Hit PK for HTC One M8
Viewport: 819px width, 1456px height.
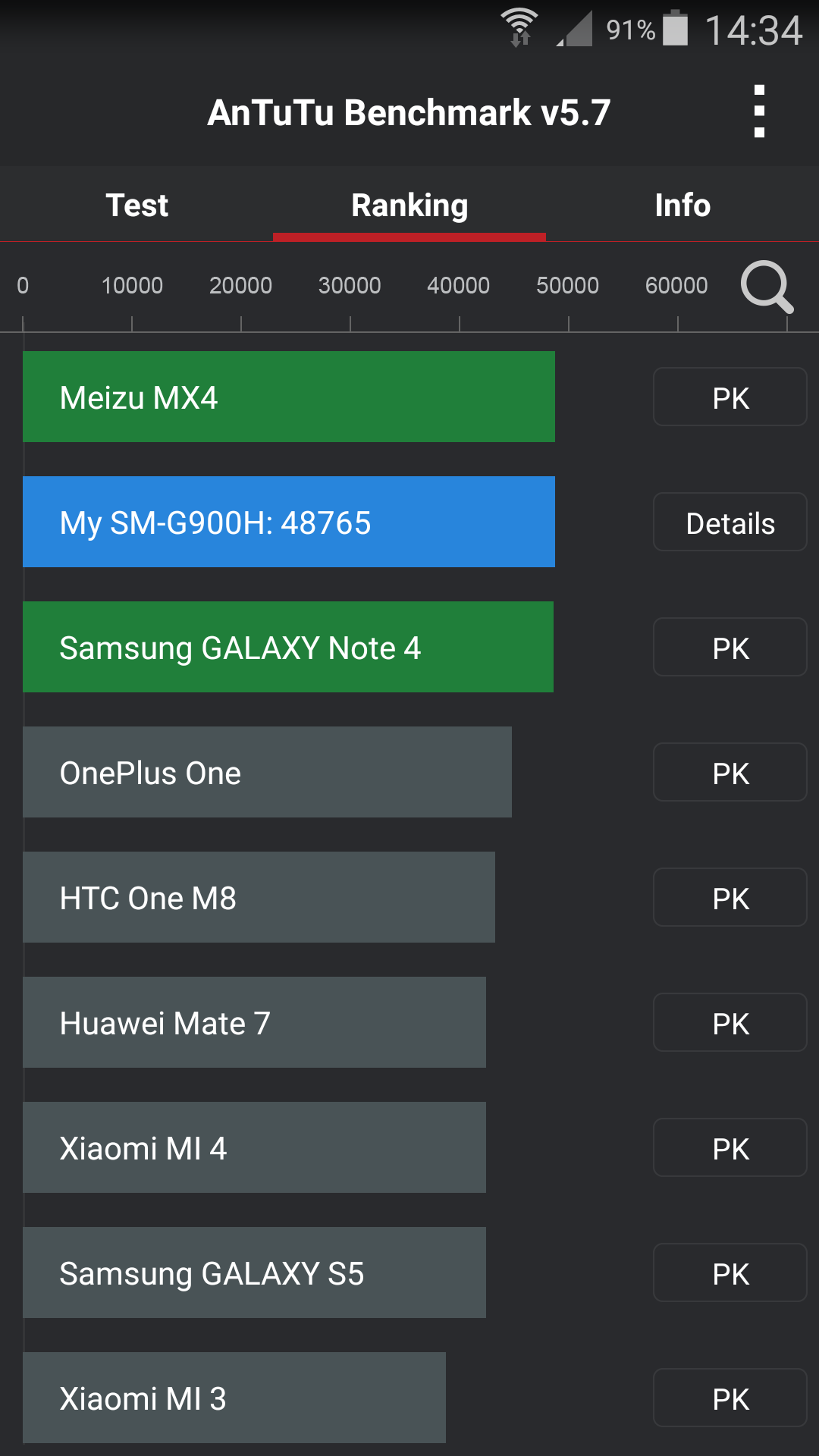coord(730,898)
